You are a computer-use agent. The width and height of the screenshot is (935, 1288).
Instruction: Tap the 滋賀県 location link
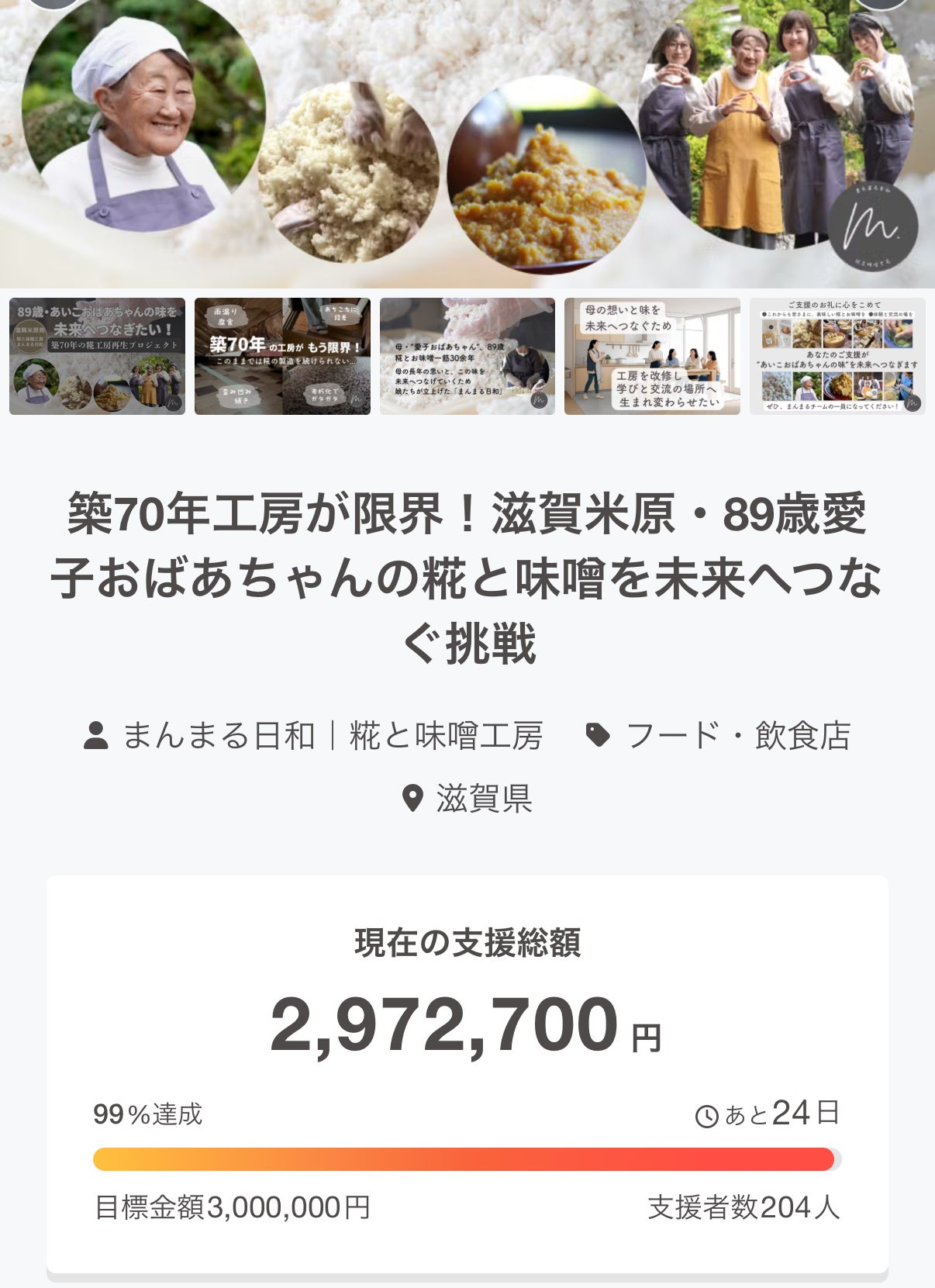(483, 798)
